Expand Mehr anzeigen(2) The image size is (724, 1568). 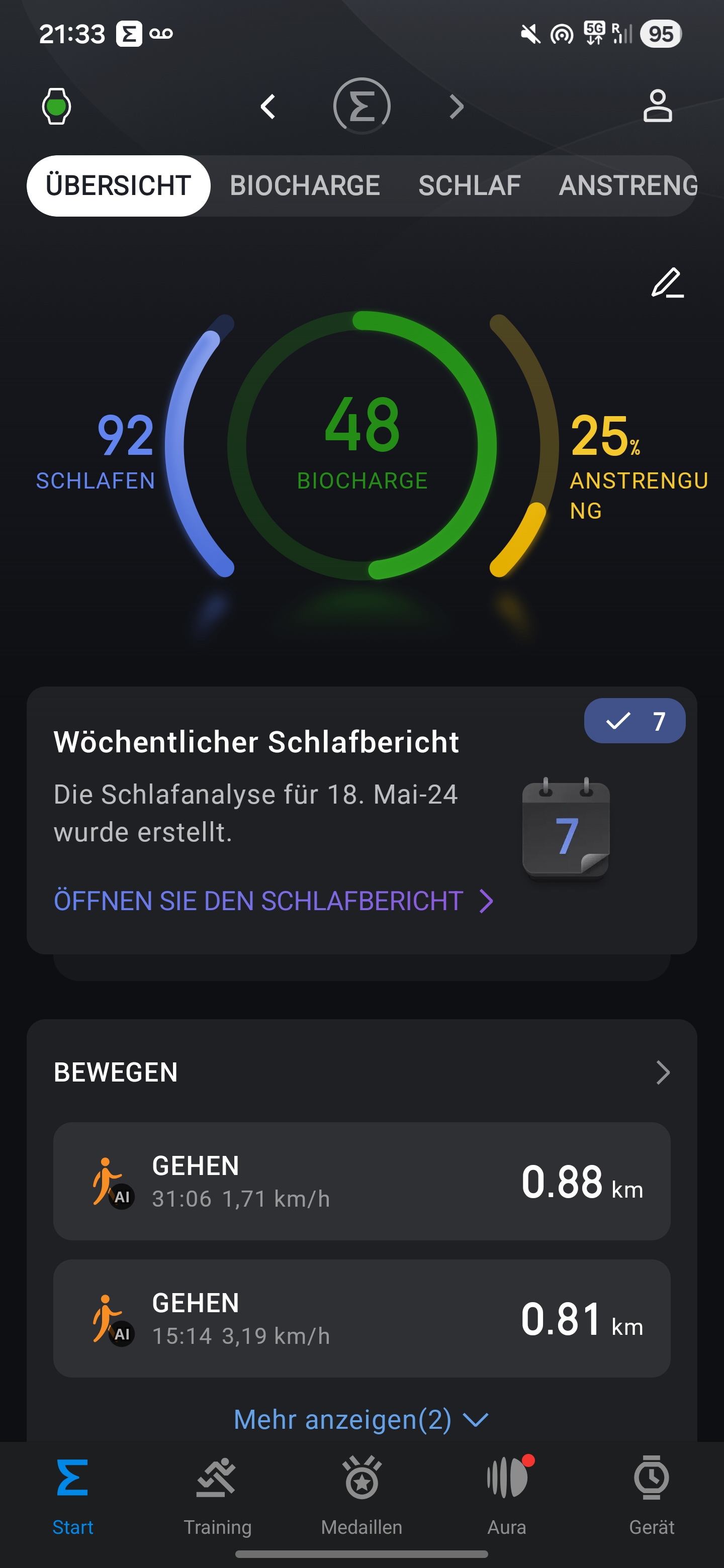361,1419
